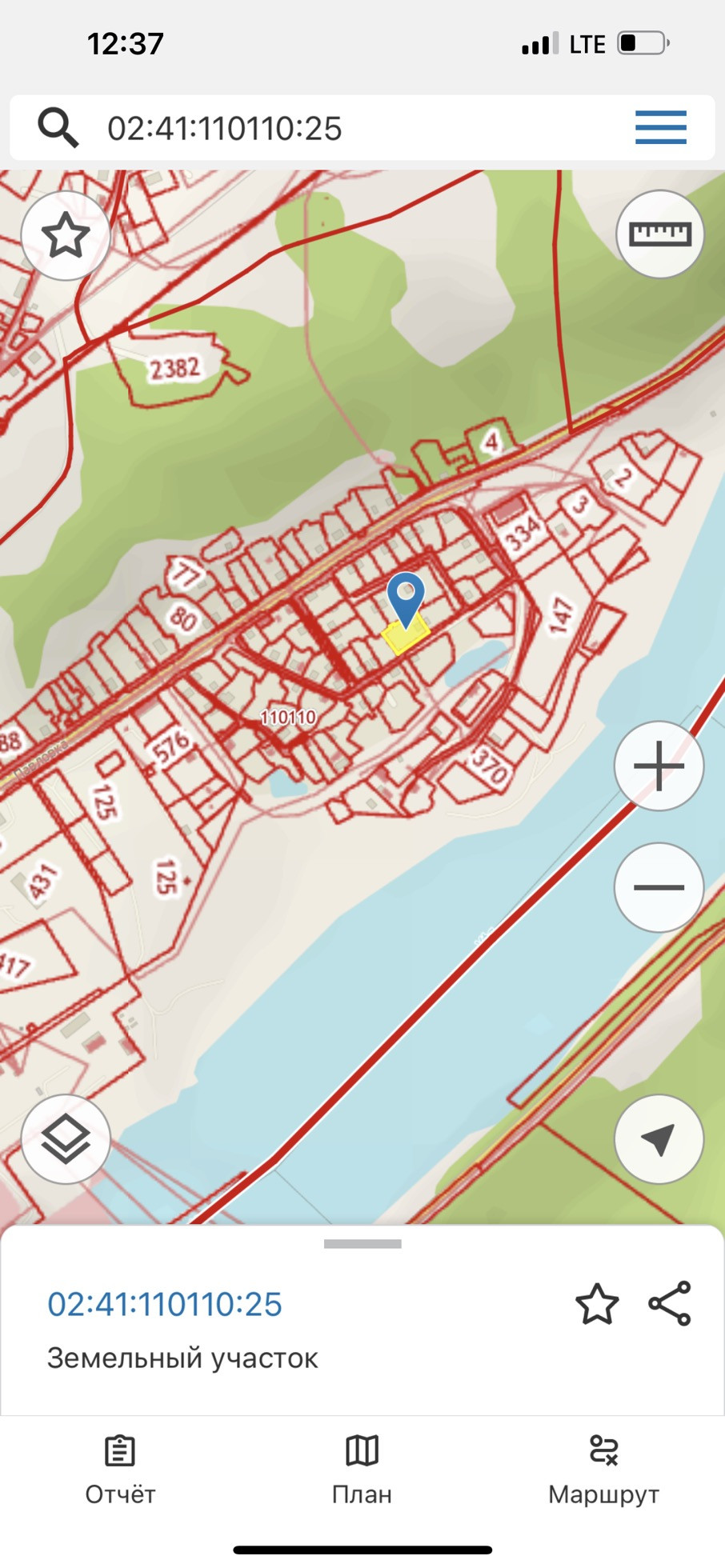The image size is (725, 1568).
Task: Share the selected land parcel
Action: (x=670, y=1303)
